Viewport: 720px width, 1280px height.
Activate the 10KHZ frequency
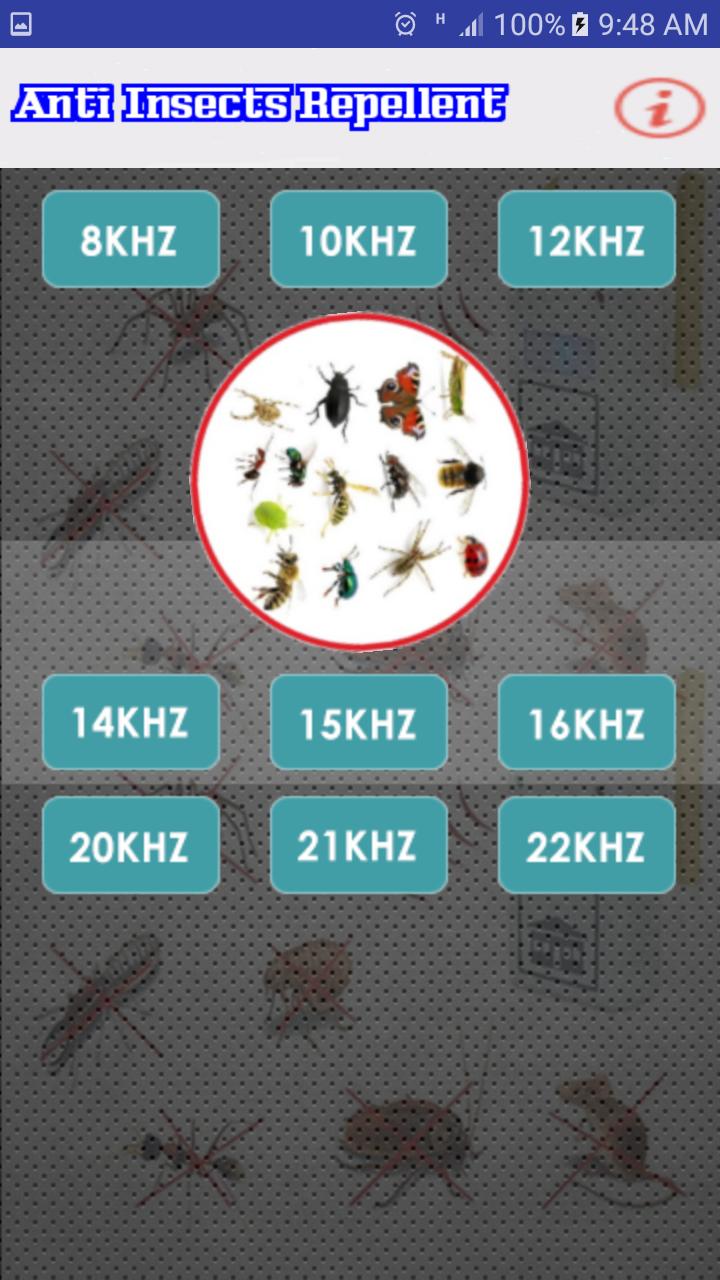pyautogui.click(x=358, y=239)
